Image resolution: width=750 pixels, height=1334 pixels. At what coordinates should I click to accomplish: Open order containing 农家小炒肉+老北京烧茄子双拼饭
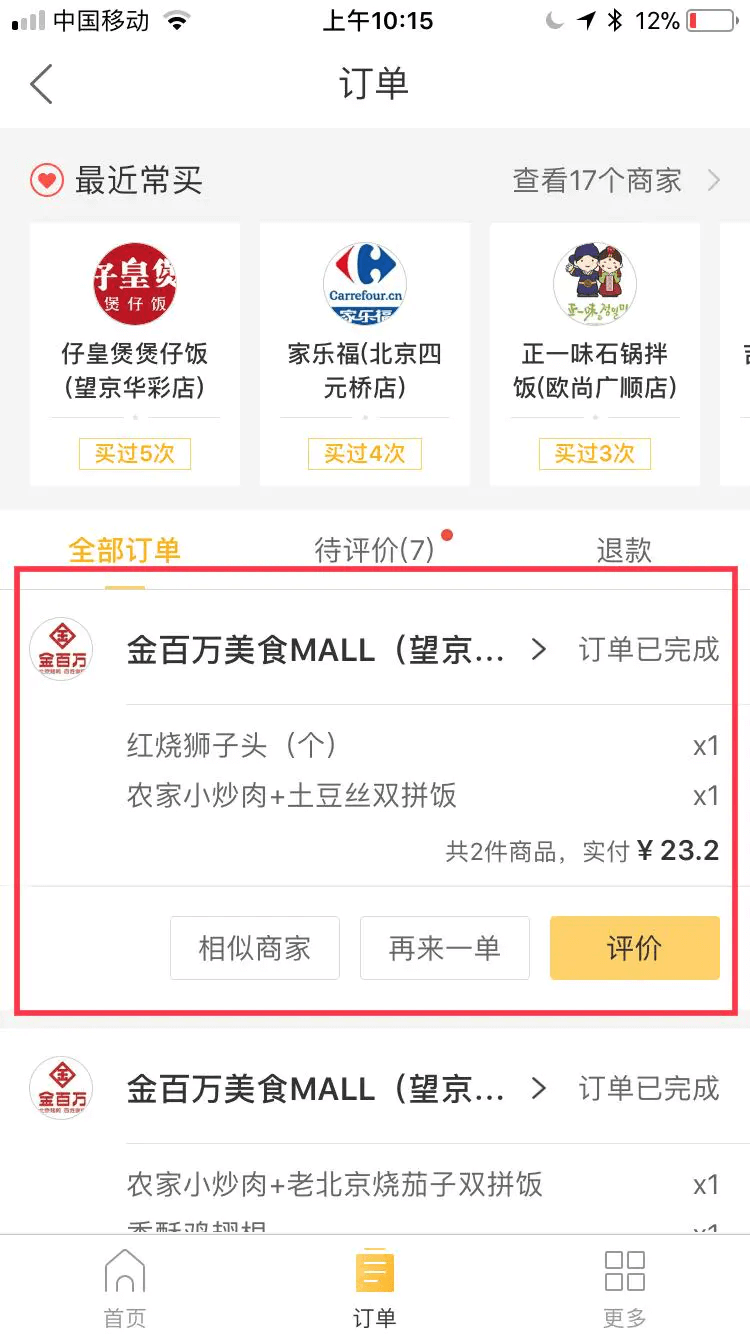[334, 1185]
